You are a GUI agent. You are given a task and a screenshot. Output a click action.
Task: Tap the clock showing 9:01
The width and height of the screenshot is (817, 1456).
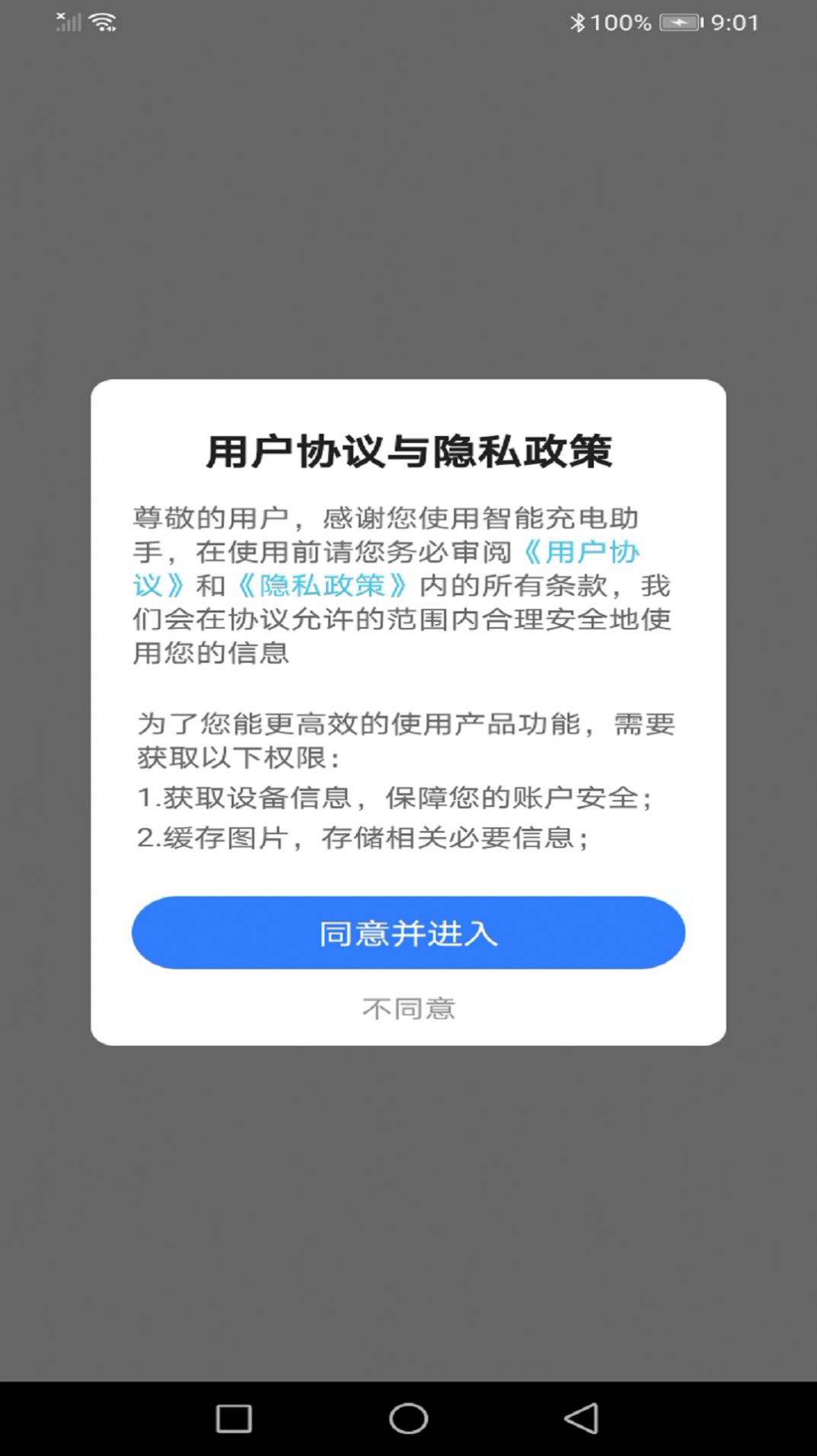pos(733,22)
